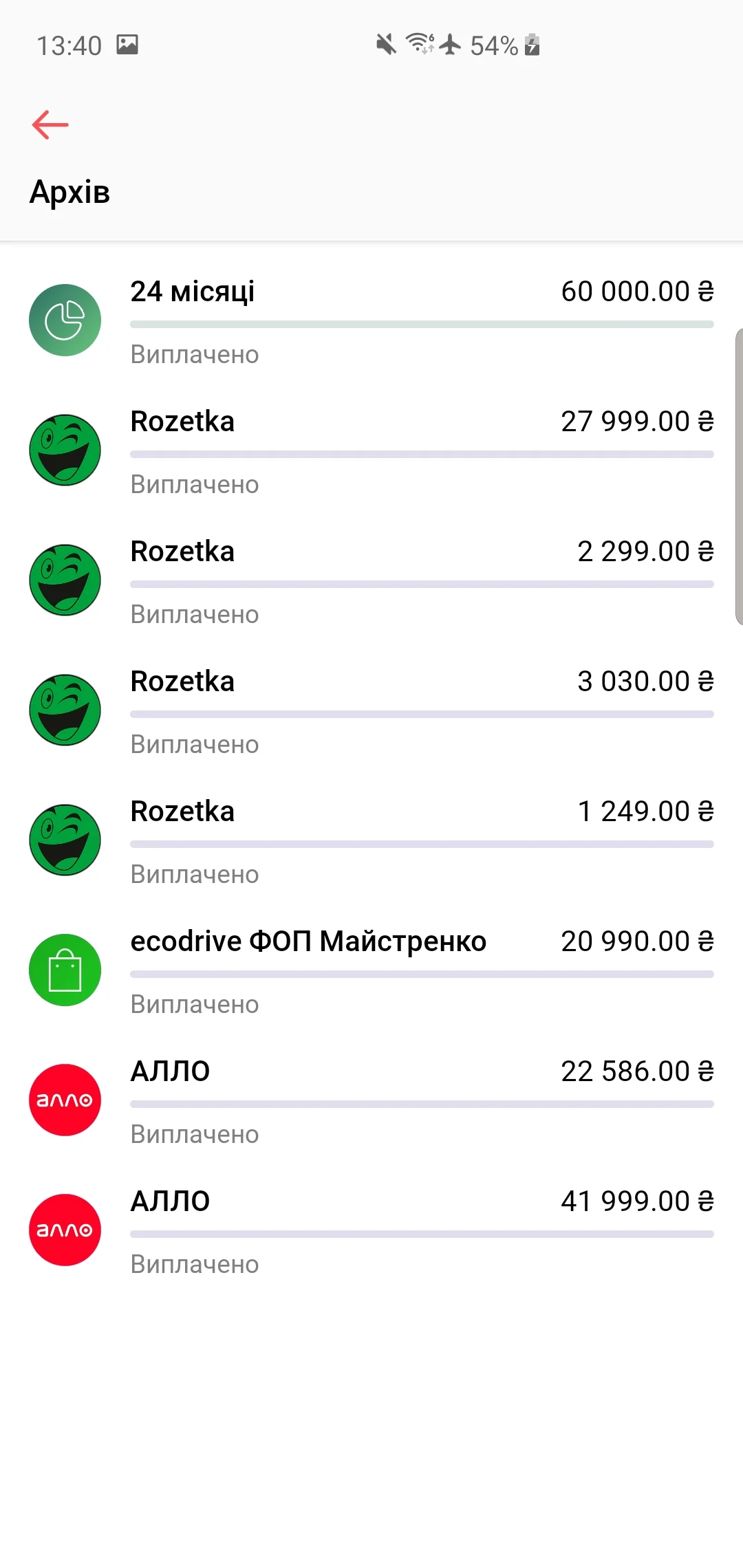Select the Rozetka 3 030.00 ₴ installment
The height and width of the screenshot is (1568, 743).
[x=371, y=711]
